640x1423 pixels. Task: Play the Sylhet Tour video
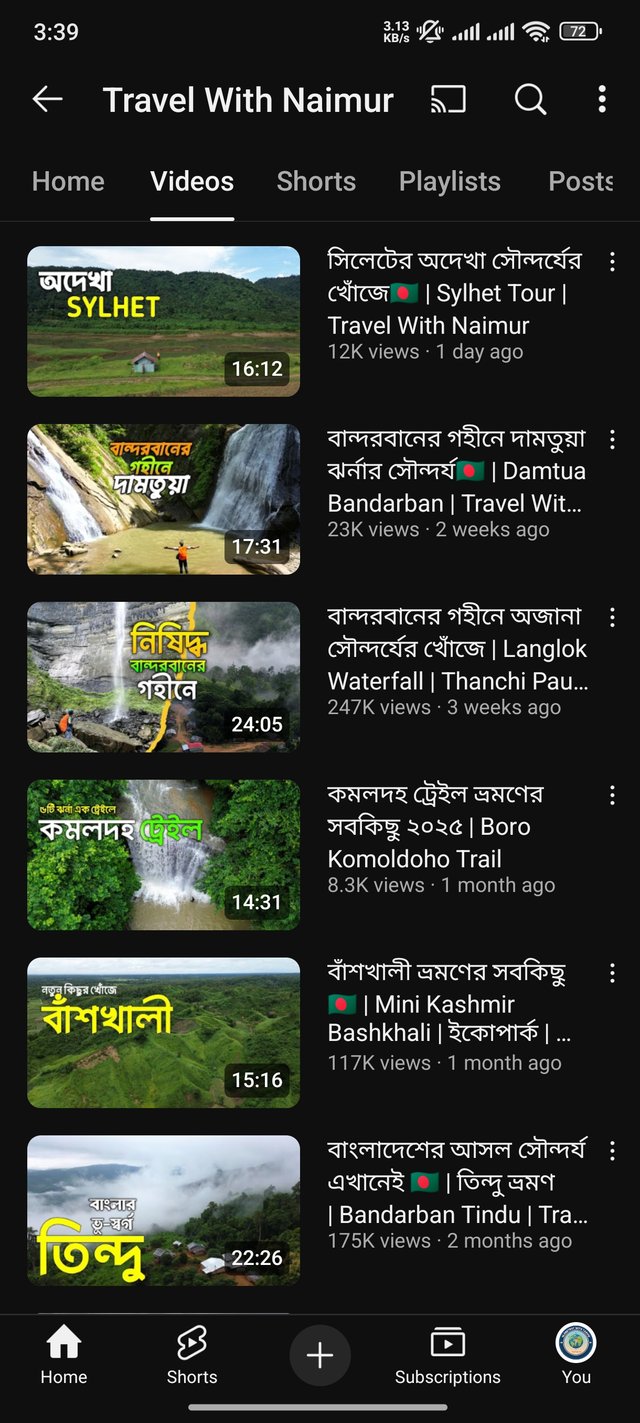(163, 321)
